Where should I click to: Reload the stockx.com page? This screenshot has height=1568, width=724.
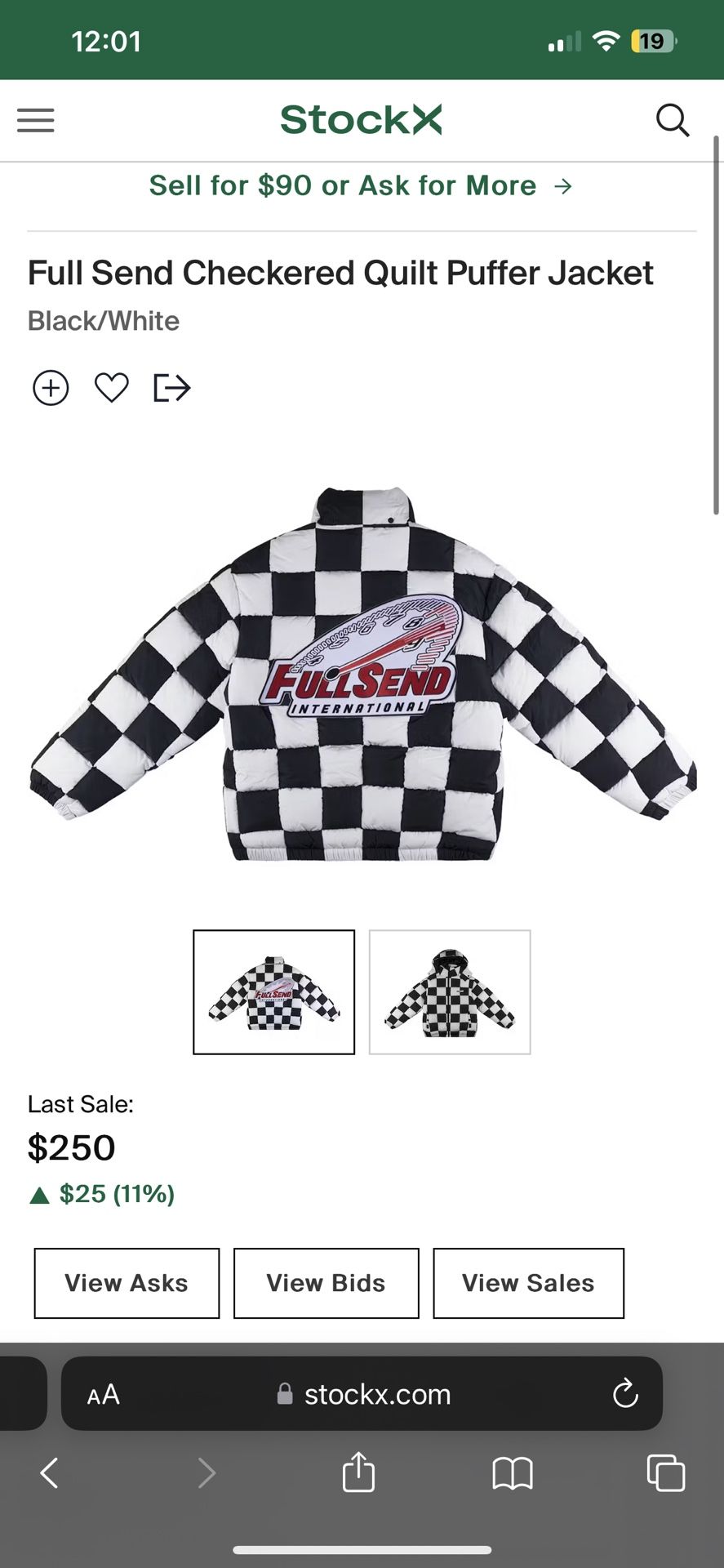pyautogui.click(x=625, y=1394)
